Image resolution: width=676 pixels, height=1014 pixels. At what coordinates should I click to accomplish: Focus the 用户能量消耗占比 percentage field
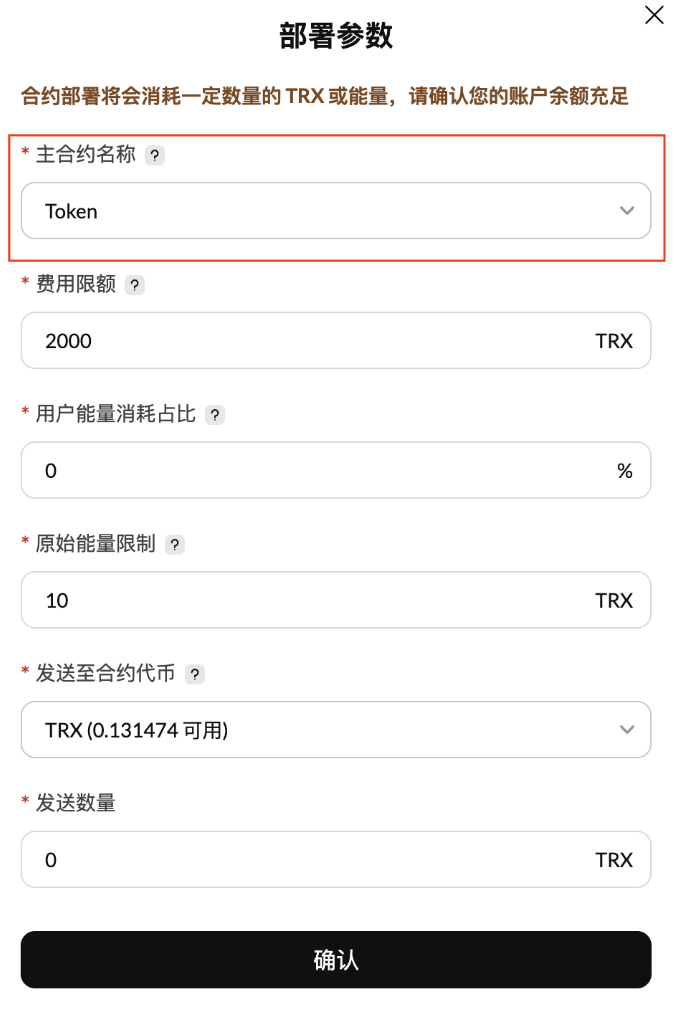310,470
